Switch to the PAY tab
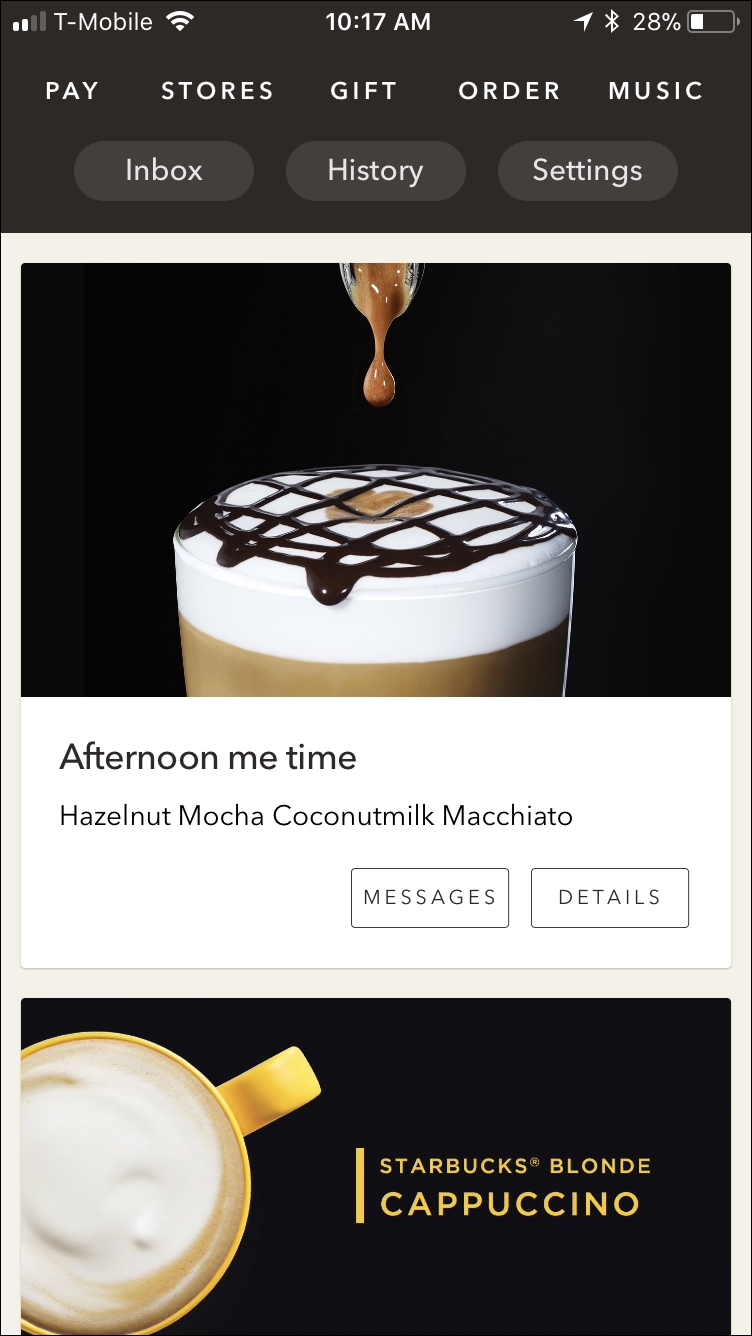Viewport: 752px width, 1336px height. coord(72,91)
